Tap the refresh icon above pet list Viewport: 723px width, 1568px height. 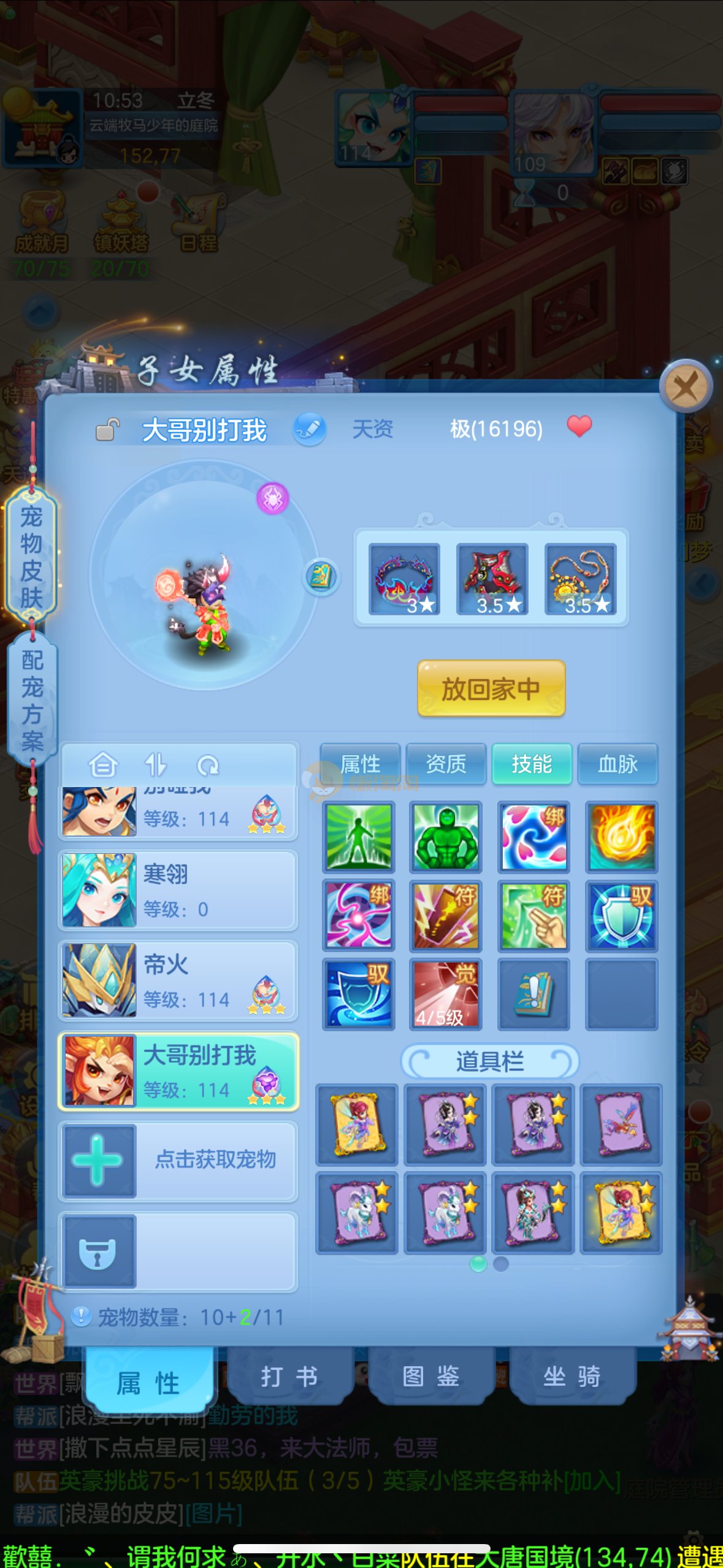click(x=207, y=765)
